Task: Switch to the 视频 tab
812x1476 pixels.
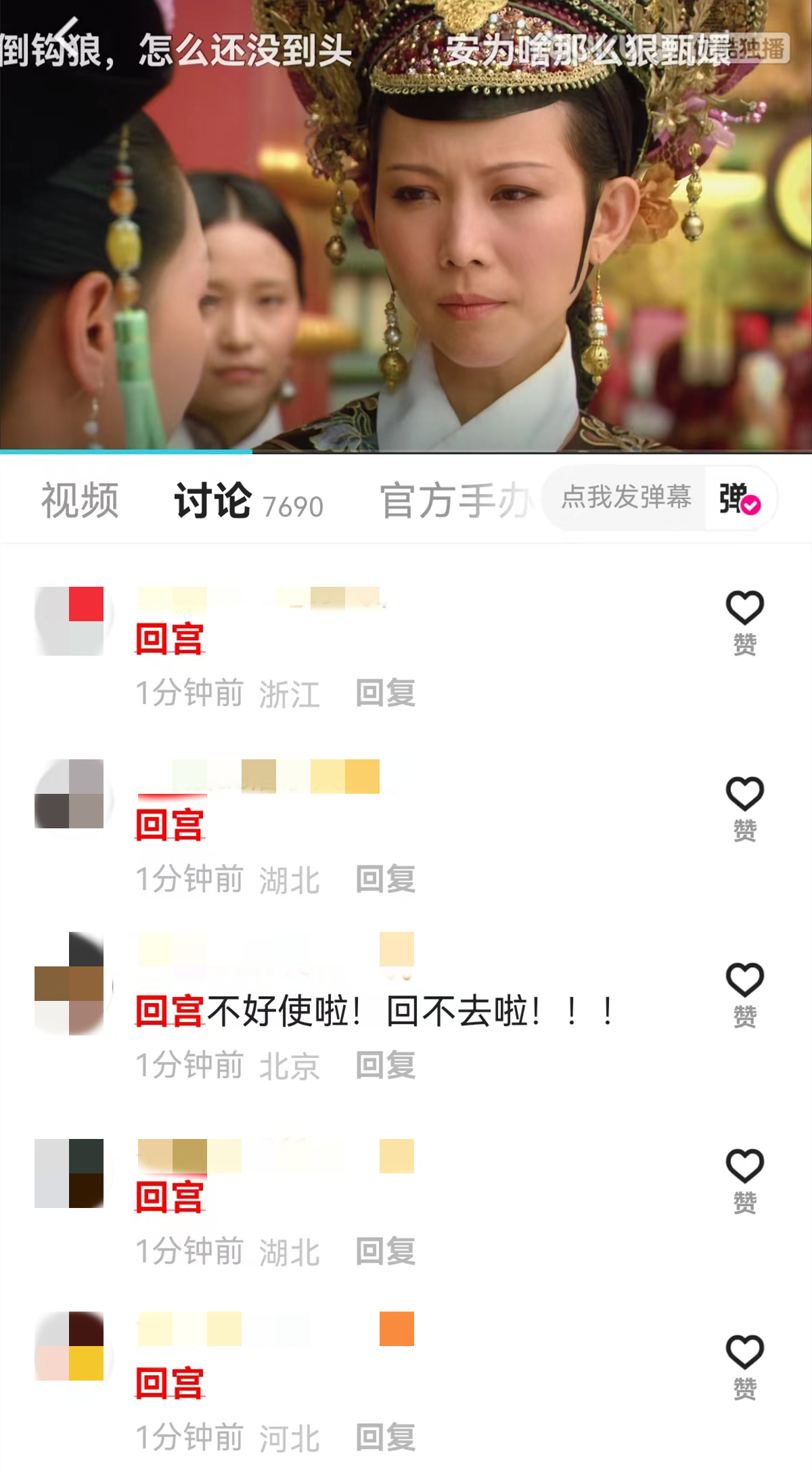Action: (80, 501)
